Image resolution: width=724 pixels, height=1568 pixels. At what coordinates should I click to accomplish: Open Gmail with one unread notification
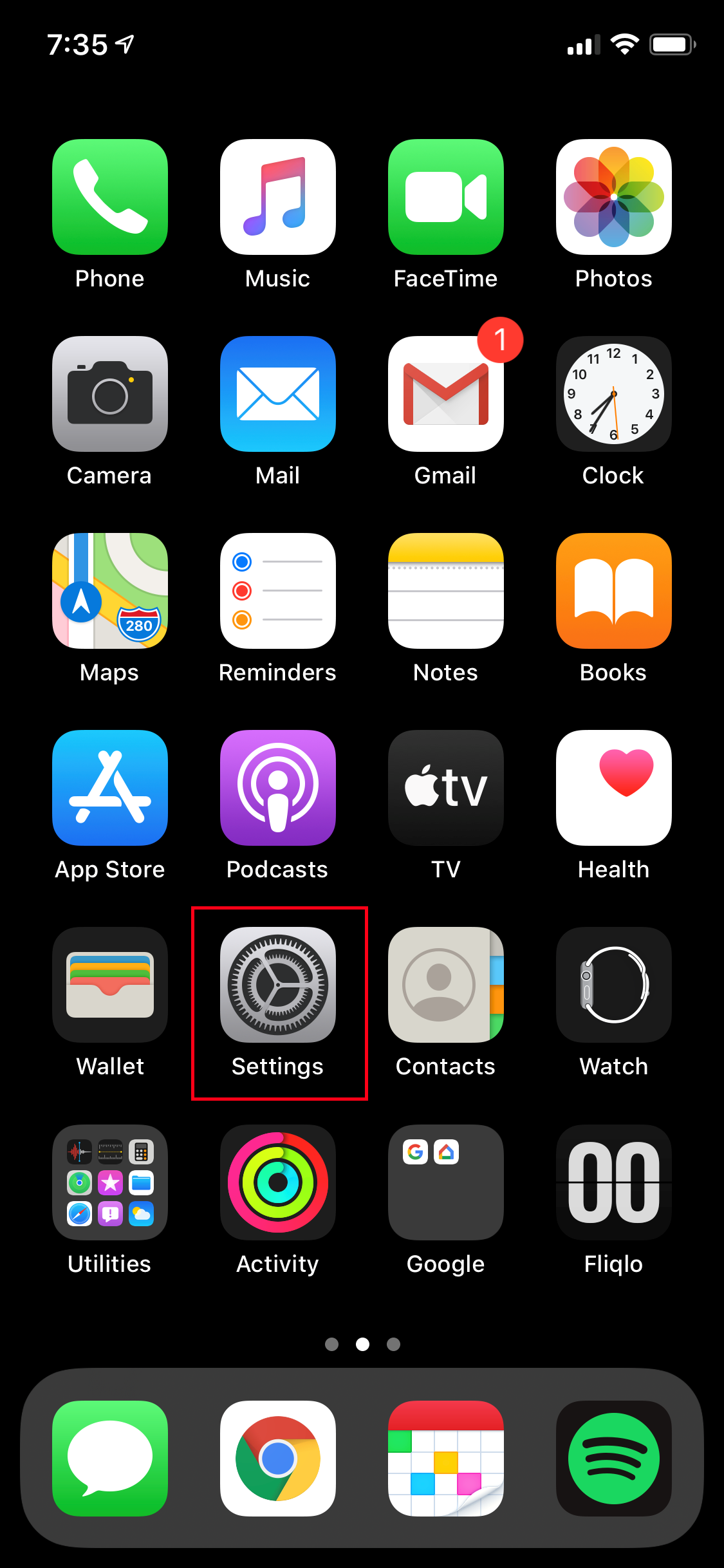(445, 394)
